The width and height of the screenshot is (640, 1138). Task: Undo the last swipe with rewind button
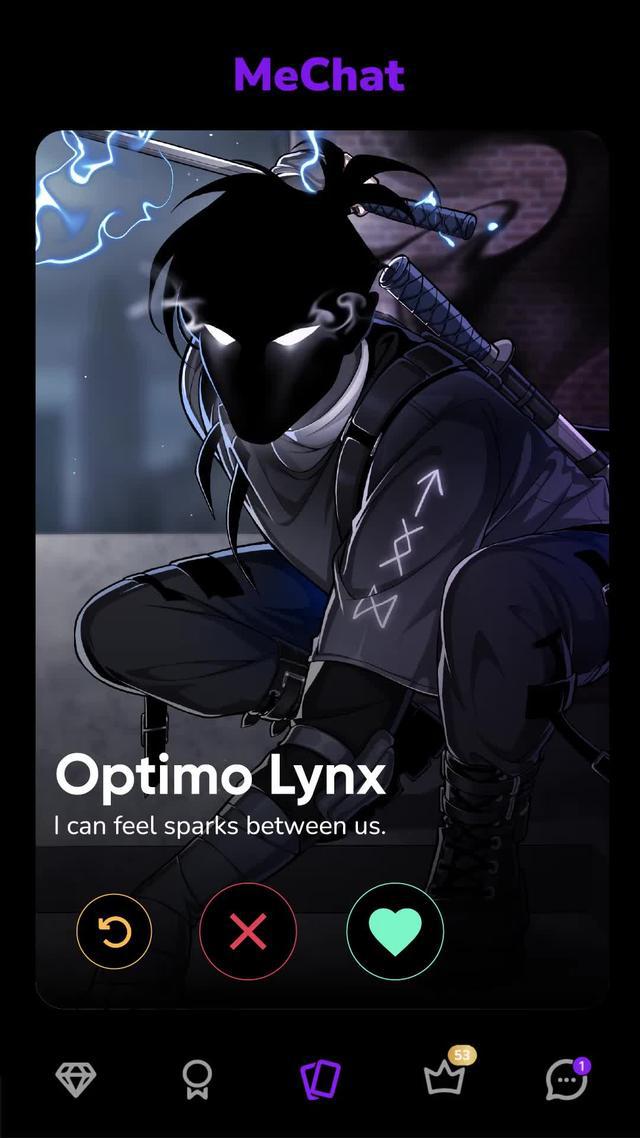click(114, 932)
